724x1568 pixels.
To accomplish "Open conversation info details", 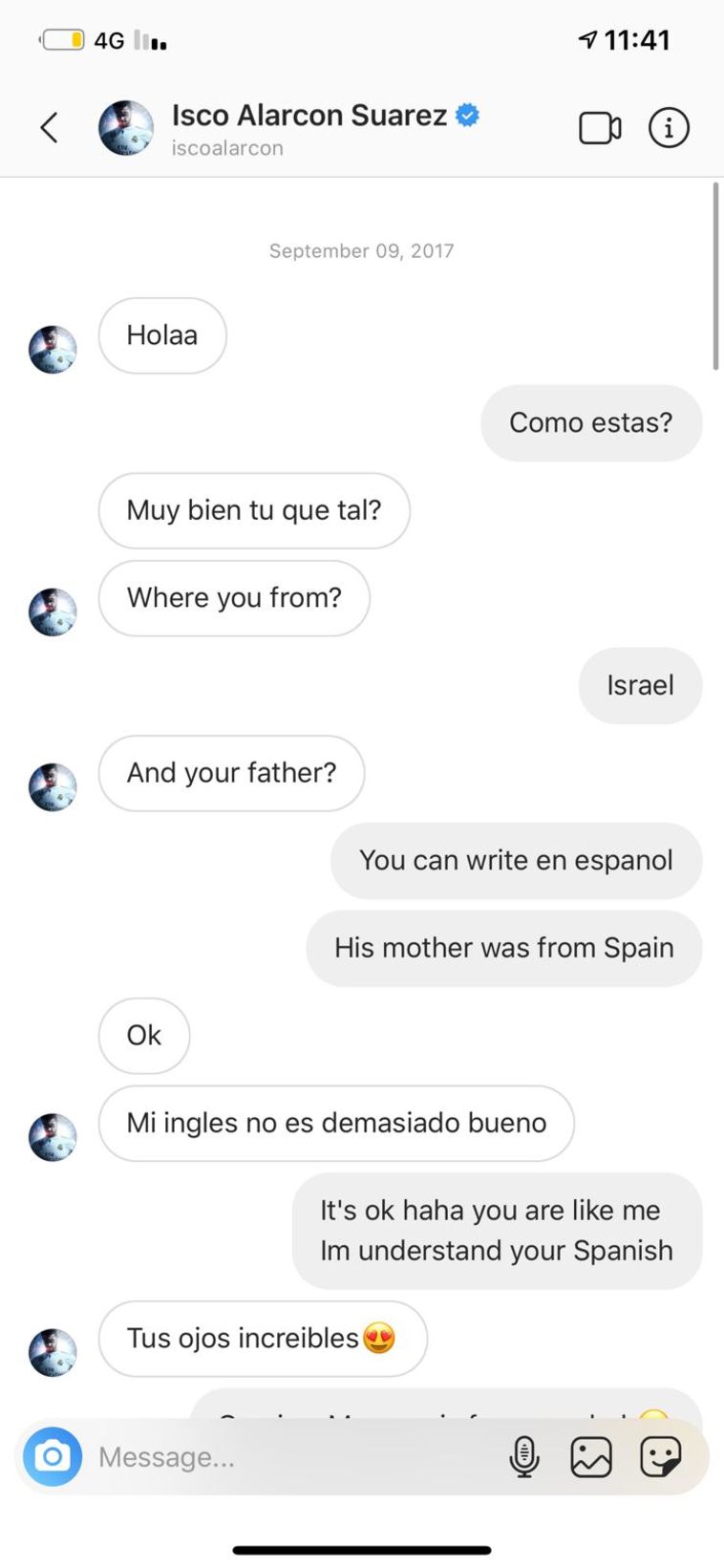I will [x=669, y=128].
